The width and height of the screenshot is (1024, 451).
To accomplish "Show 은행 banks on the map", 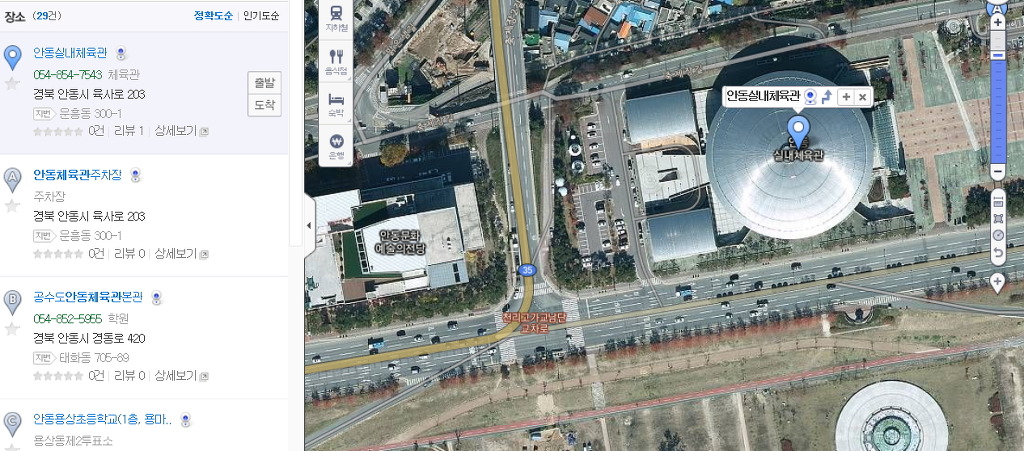I will pos(336,147).
